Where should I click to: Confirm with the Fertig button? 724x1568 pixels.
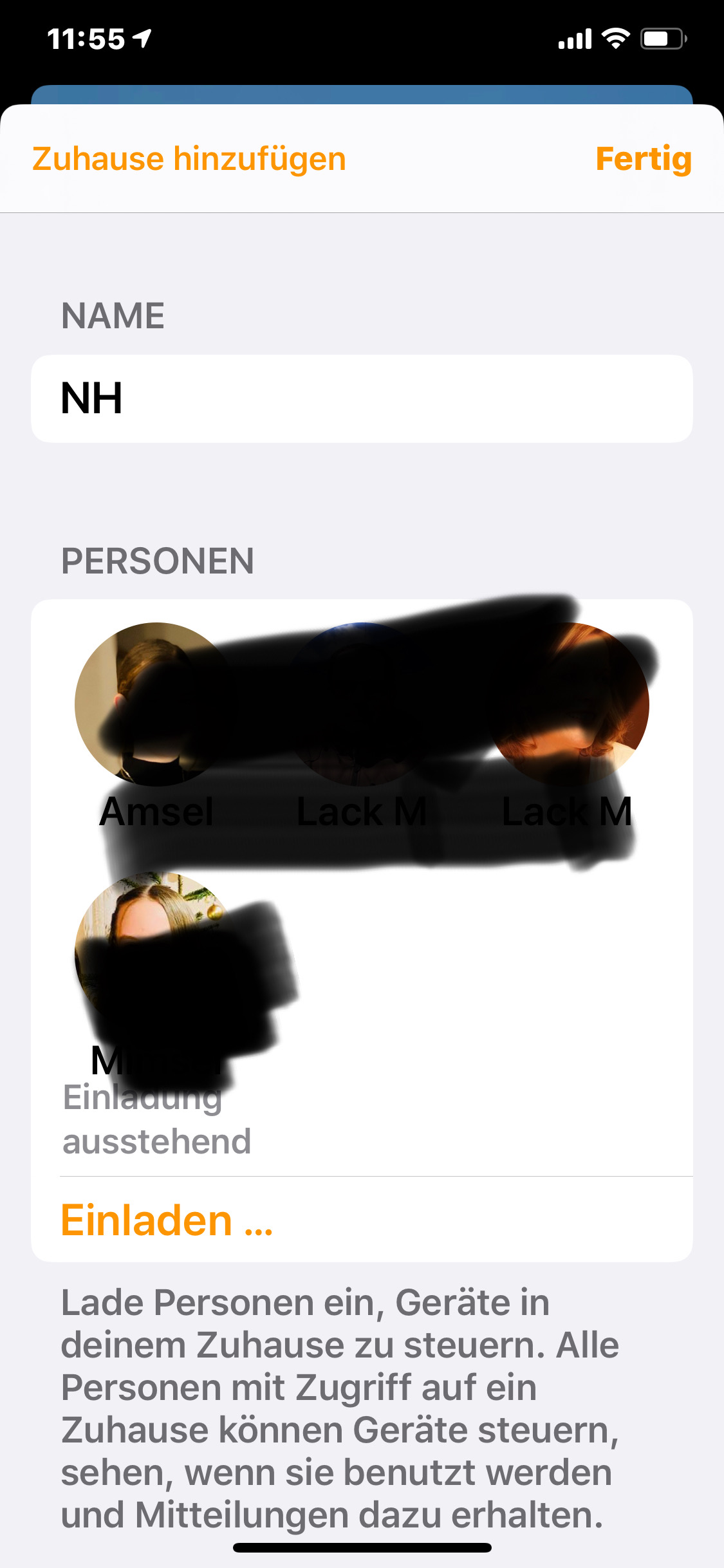[642, 159]
